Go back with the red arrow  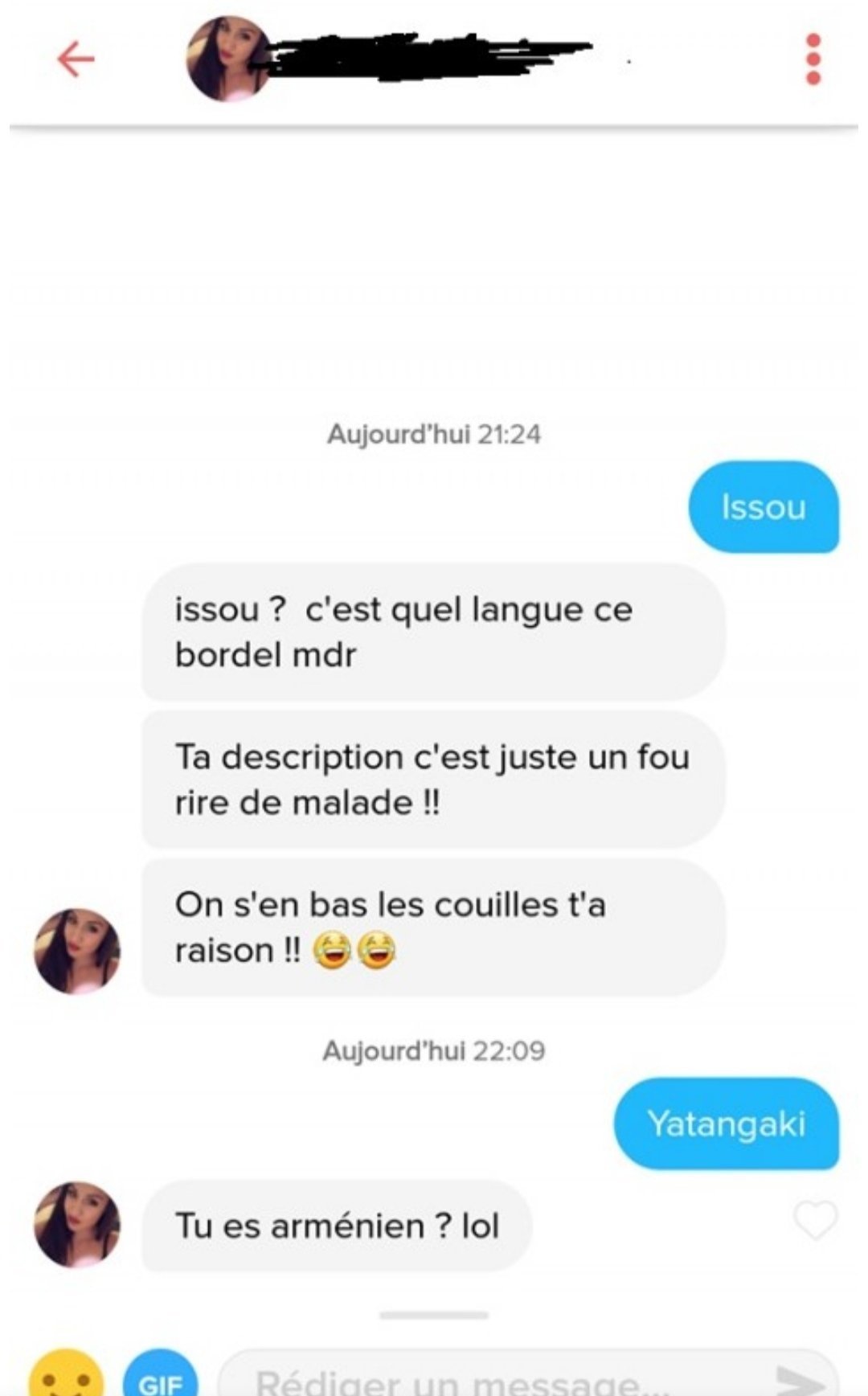pos(76,59)
